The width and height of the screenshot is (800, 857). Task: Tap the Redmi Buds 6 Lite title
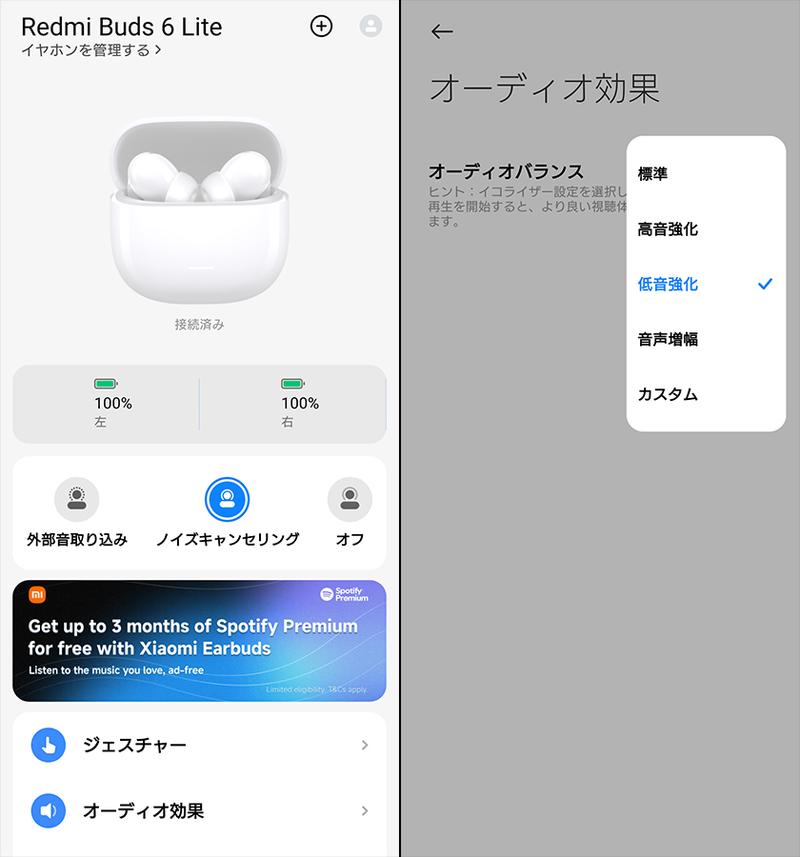click(121, 27)
